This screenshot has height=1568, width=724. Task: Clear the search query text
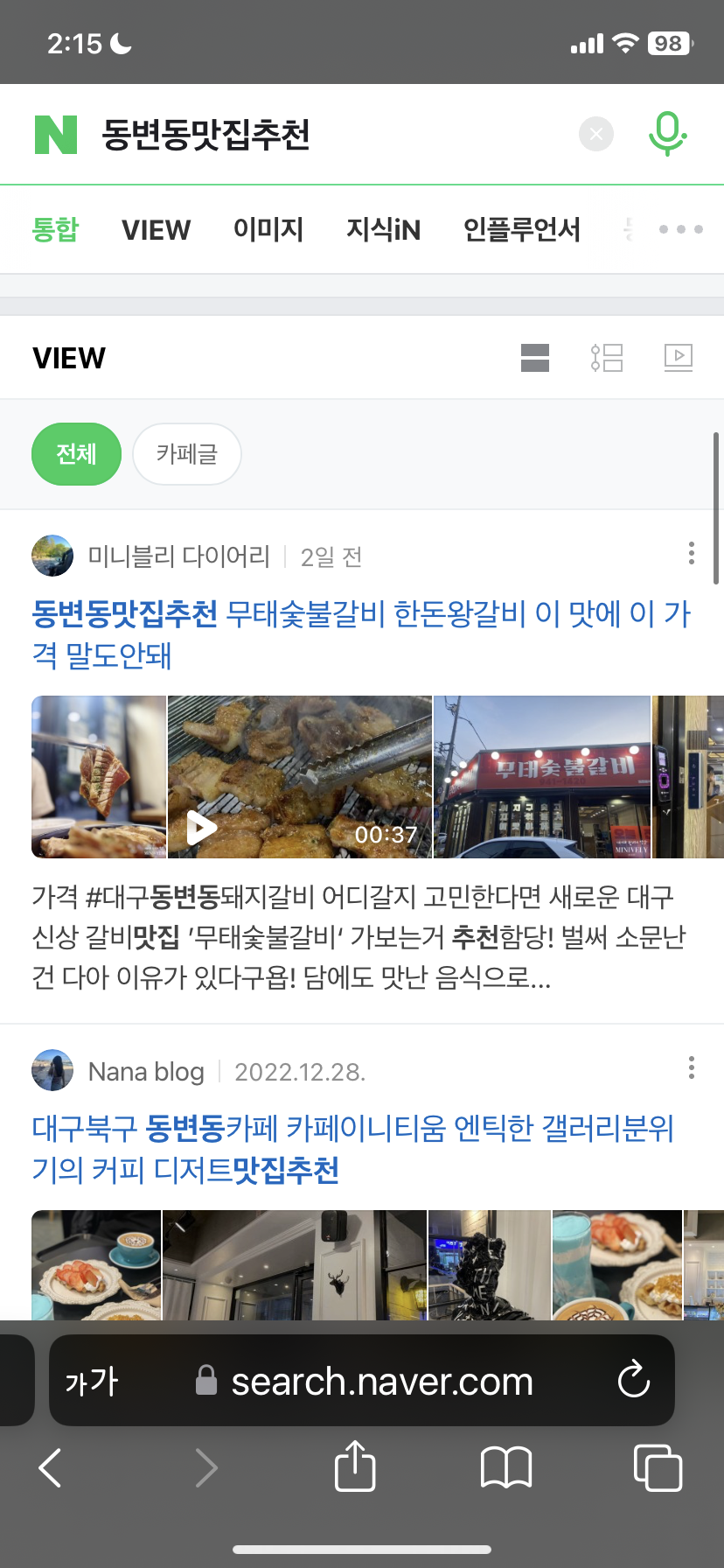click(x=596, y=134)
